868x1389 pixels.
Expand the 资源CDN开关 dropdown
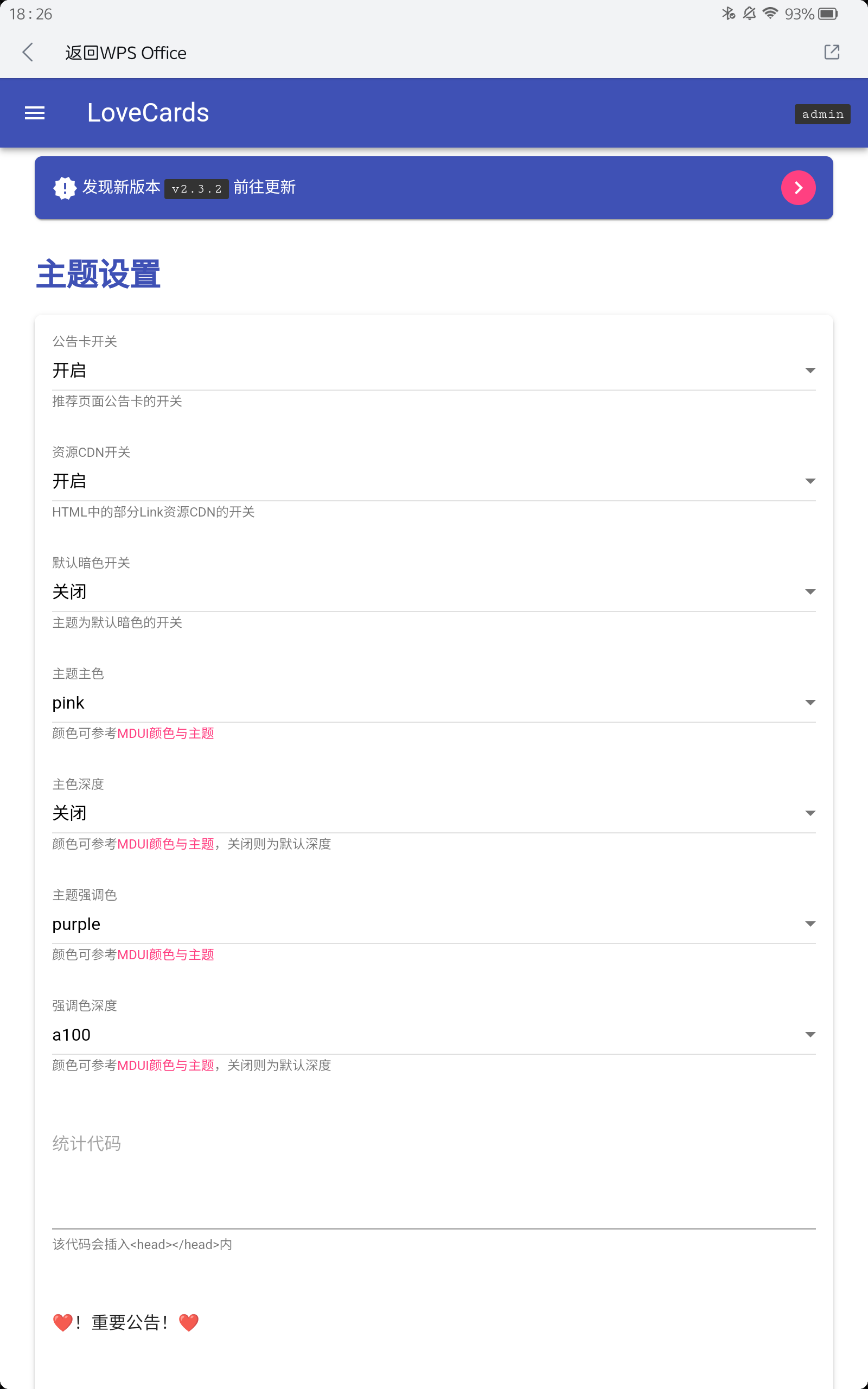[x=433, y=481]
